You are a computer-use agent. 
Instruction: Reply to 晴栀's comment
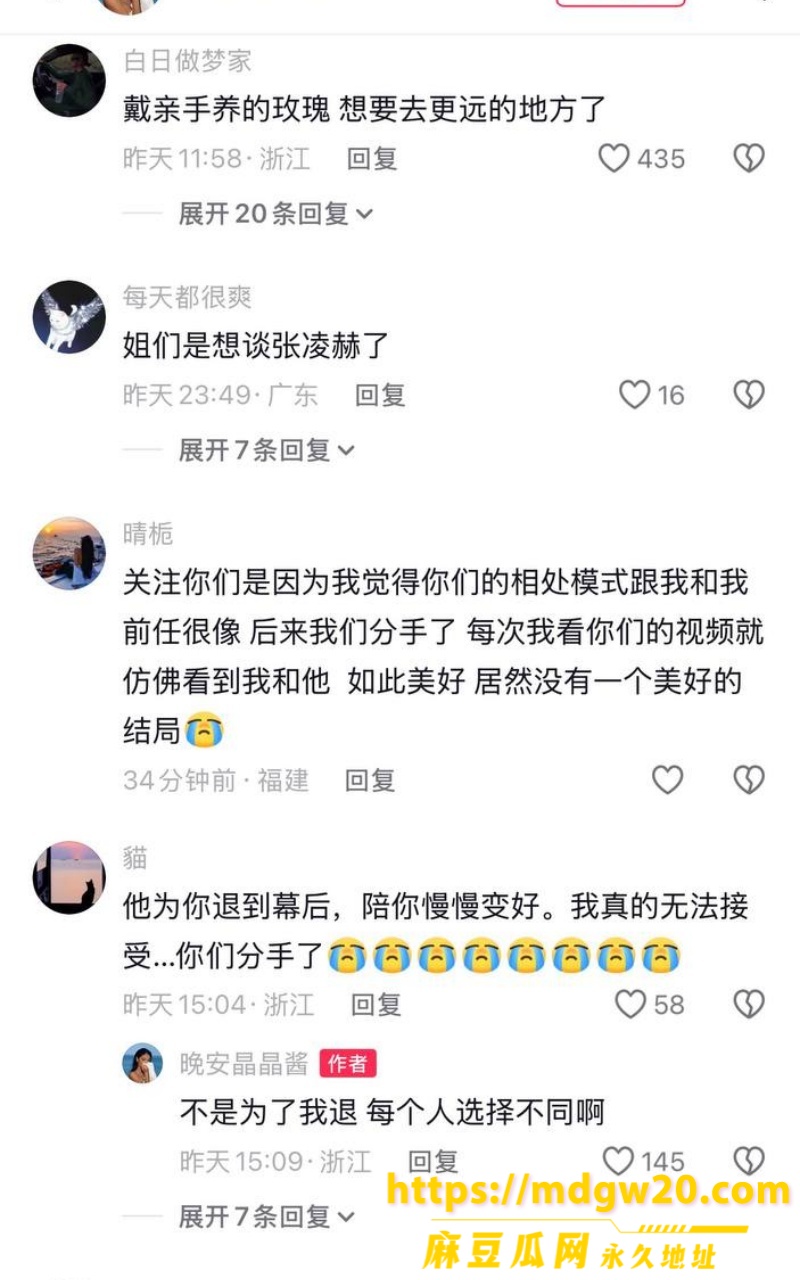pyautogui.click(x=370, y=780)
